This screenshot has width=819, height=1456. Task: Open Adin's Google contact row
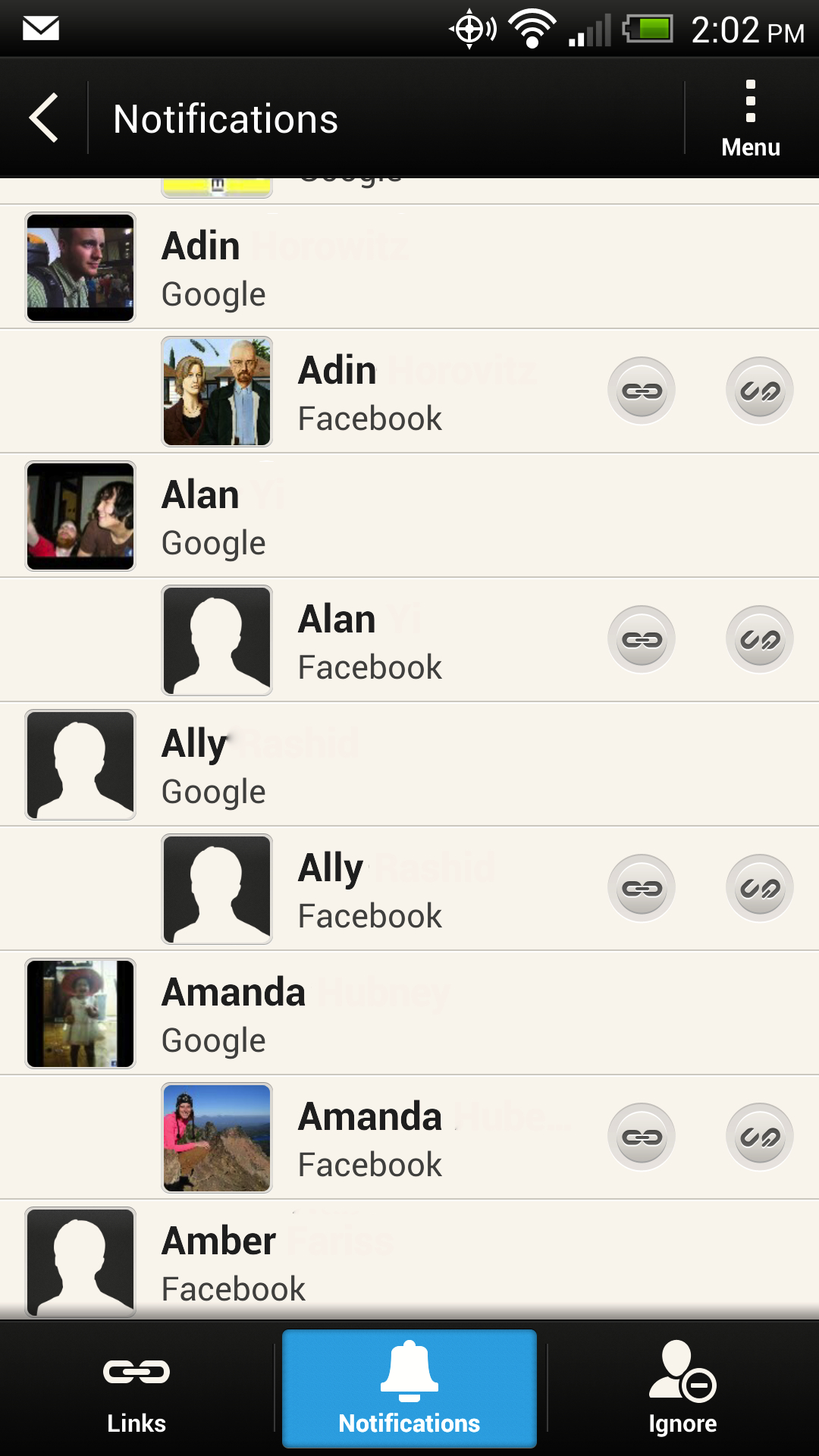(409, 267)
